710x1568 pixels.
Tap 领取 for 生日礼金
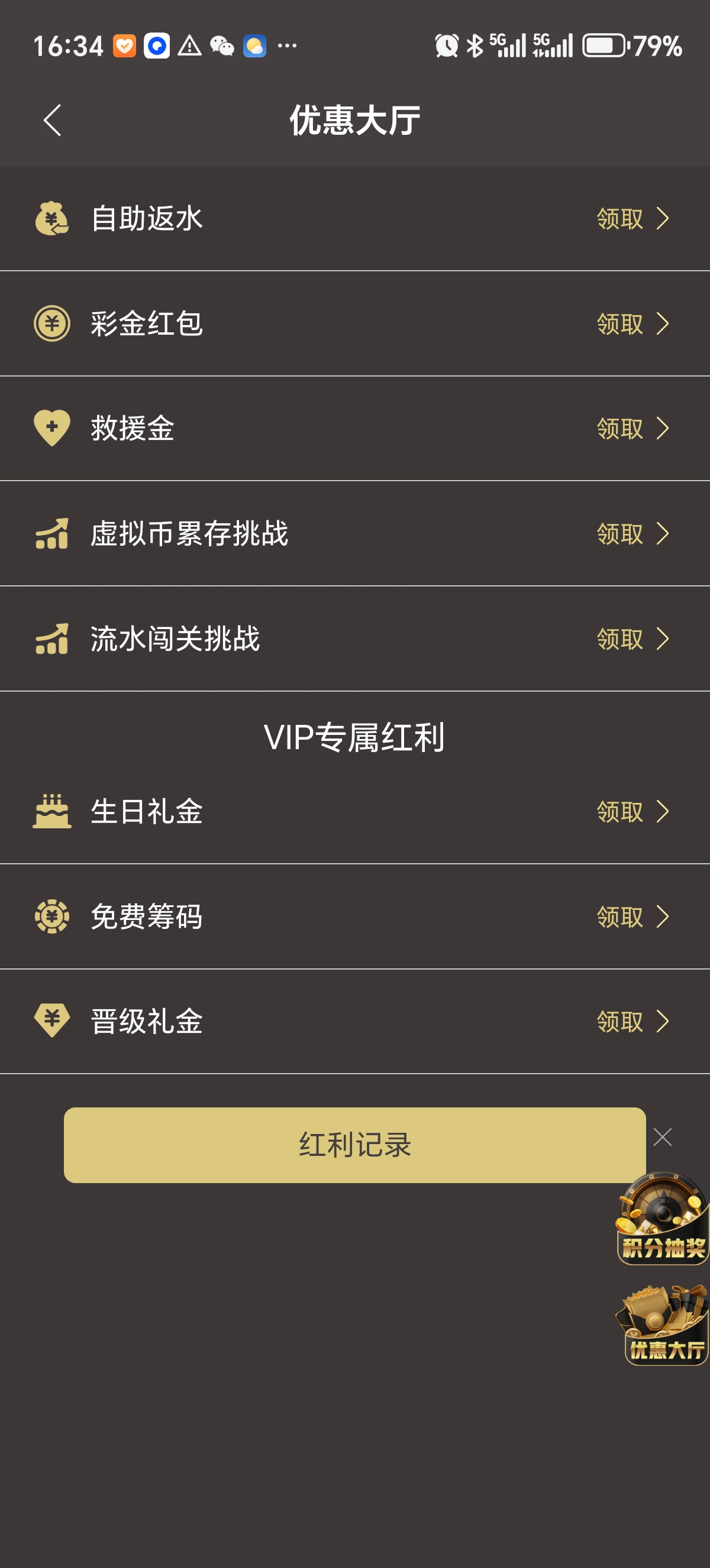pyautogui.click(x=620, y=811)
